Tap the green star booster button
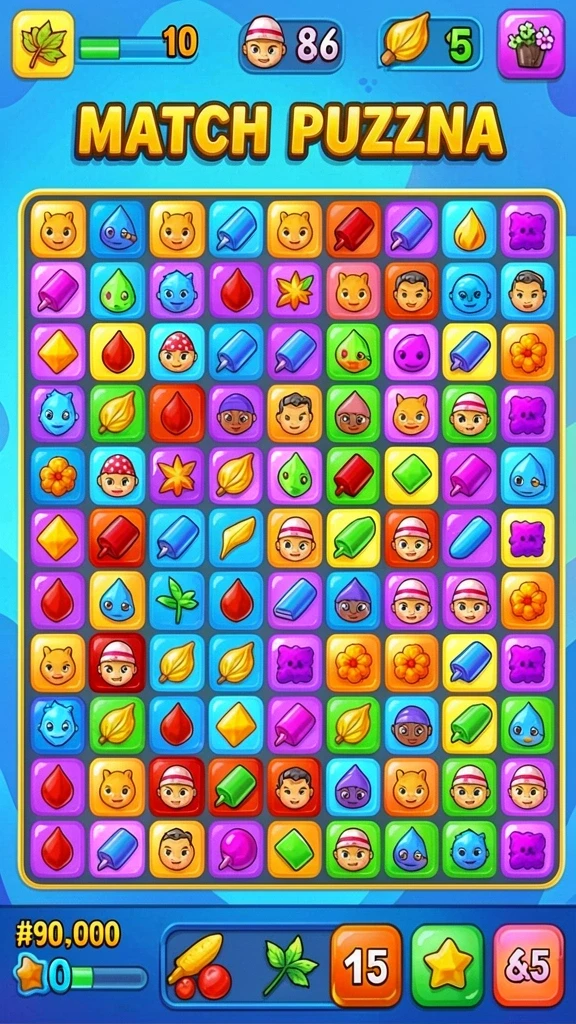 click(447, 965)
